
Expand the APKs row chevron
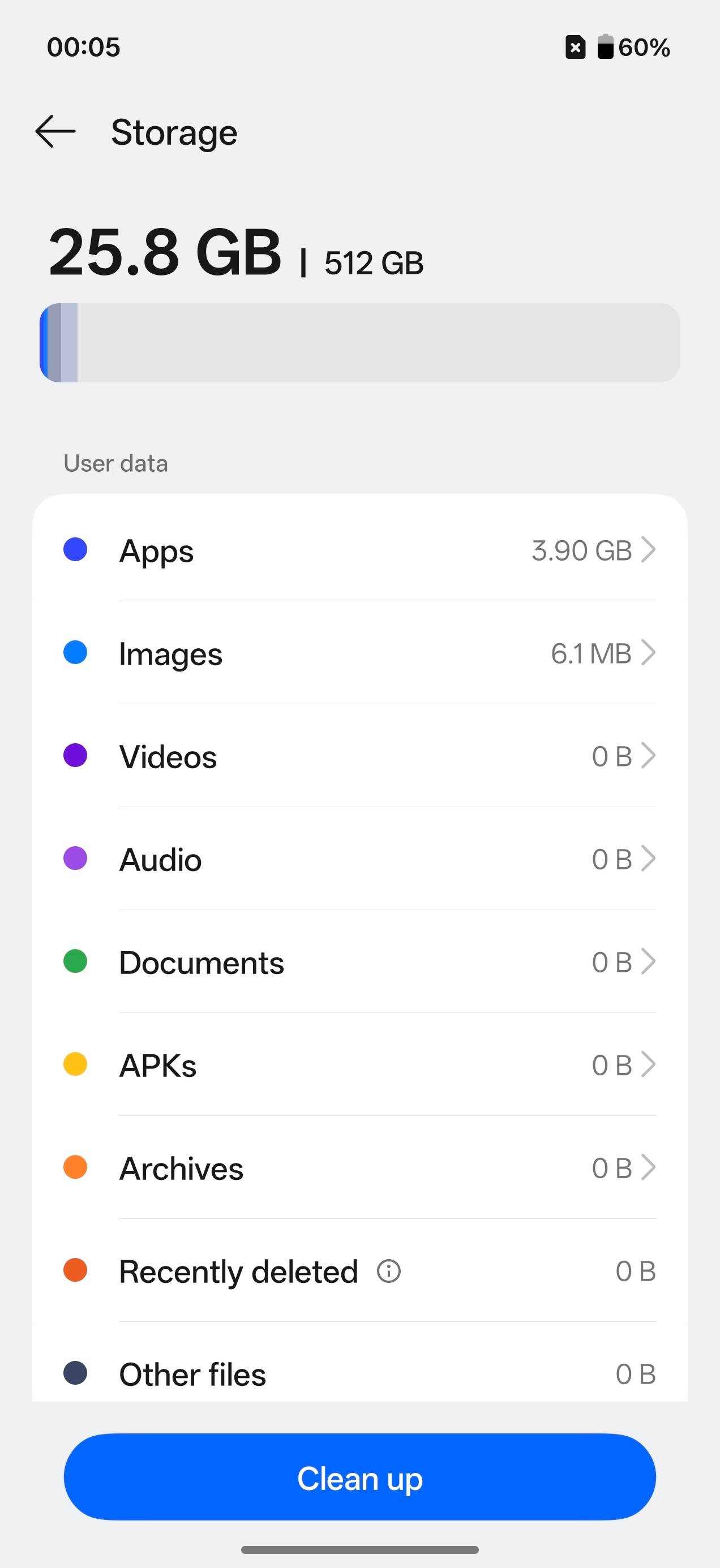pyautogui.click(x=649, y=1065)
